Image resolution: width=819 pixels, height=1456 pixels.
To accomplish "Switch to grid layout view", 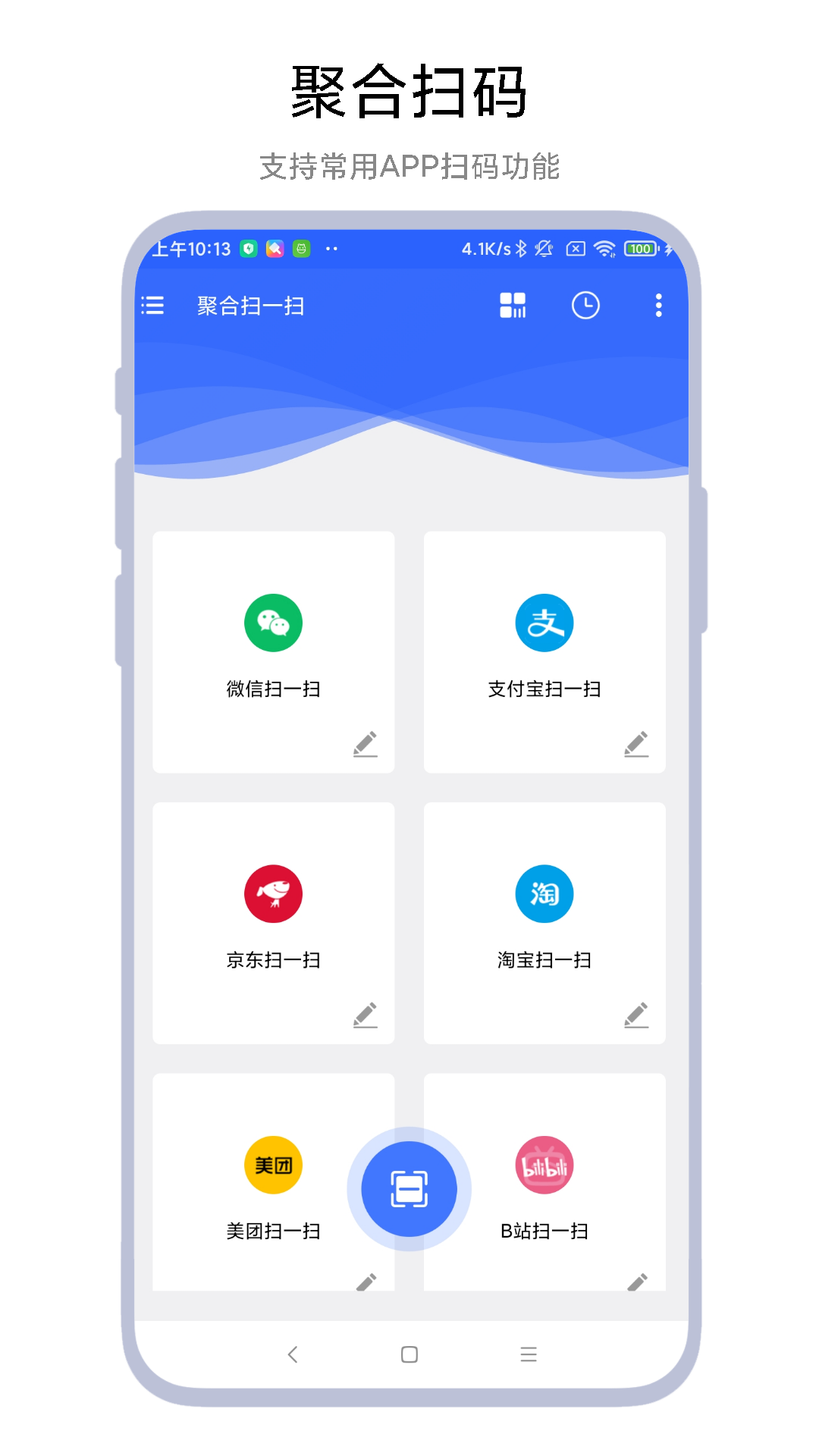I will (x=512, y=305).
